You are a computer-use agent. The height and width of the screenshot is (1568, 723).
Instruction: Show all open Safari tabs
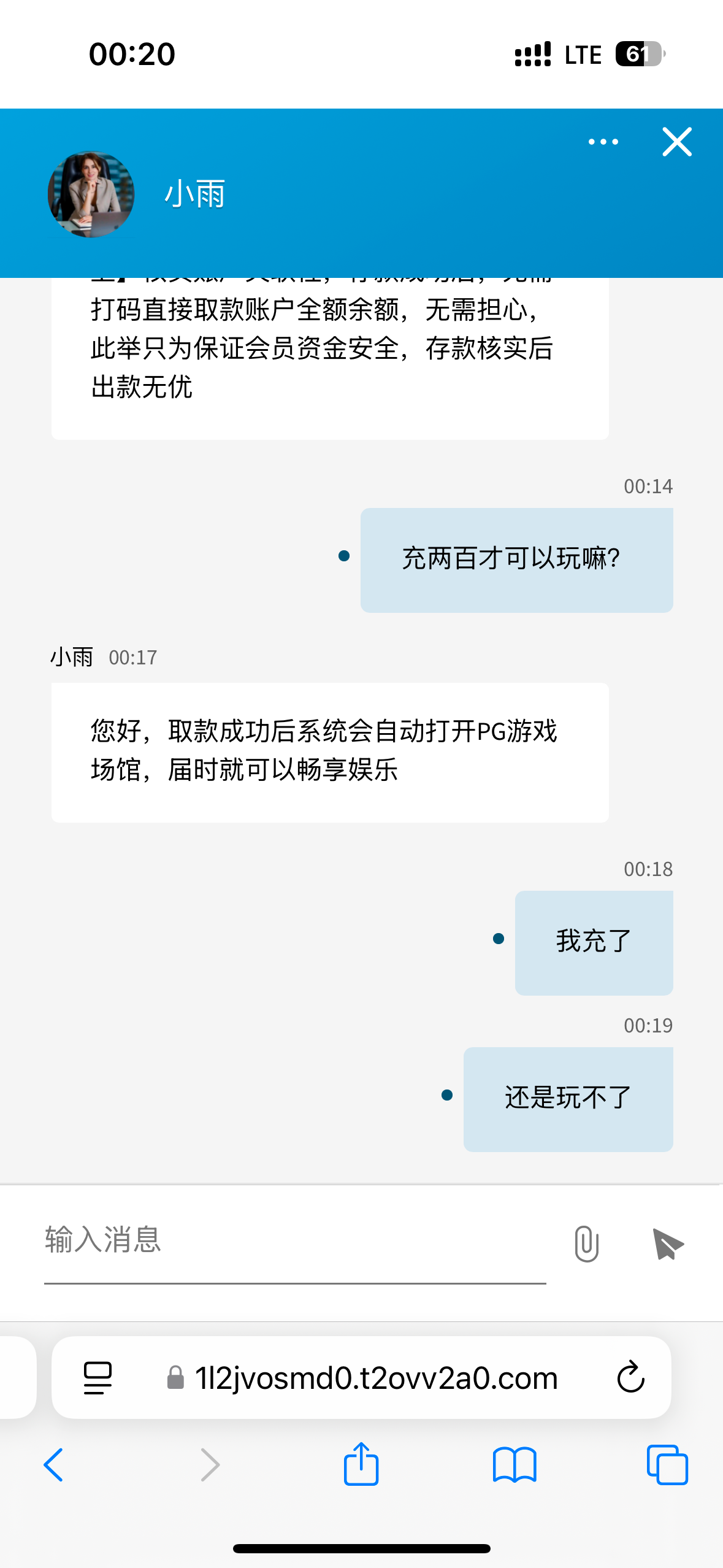[x=667, y=1465]
